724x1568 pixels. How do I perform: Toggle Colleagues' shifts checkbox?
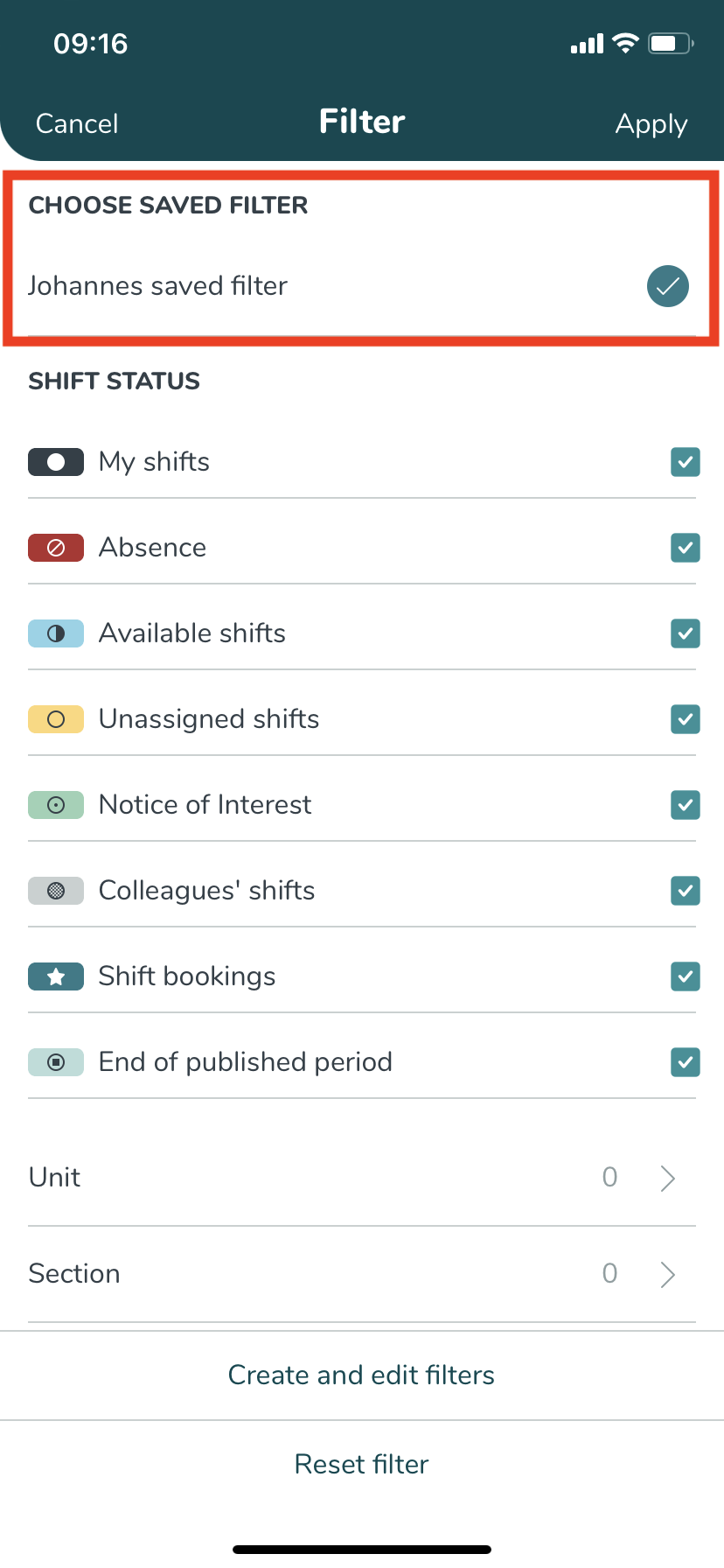point(686,891)
